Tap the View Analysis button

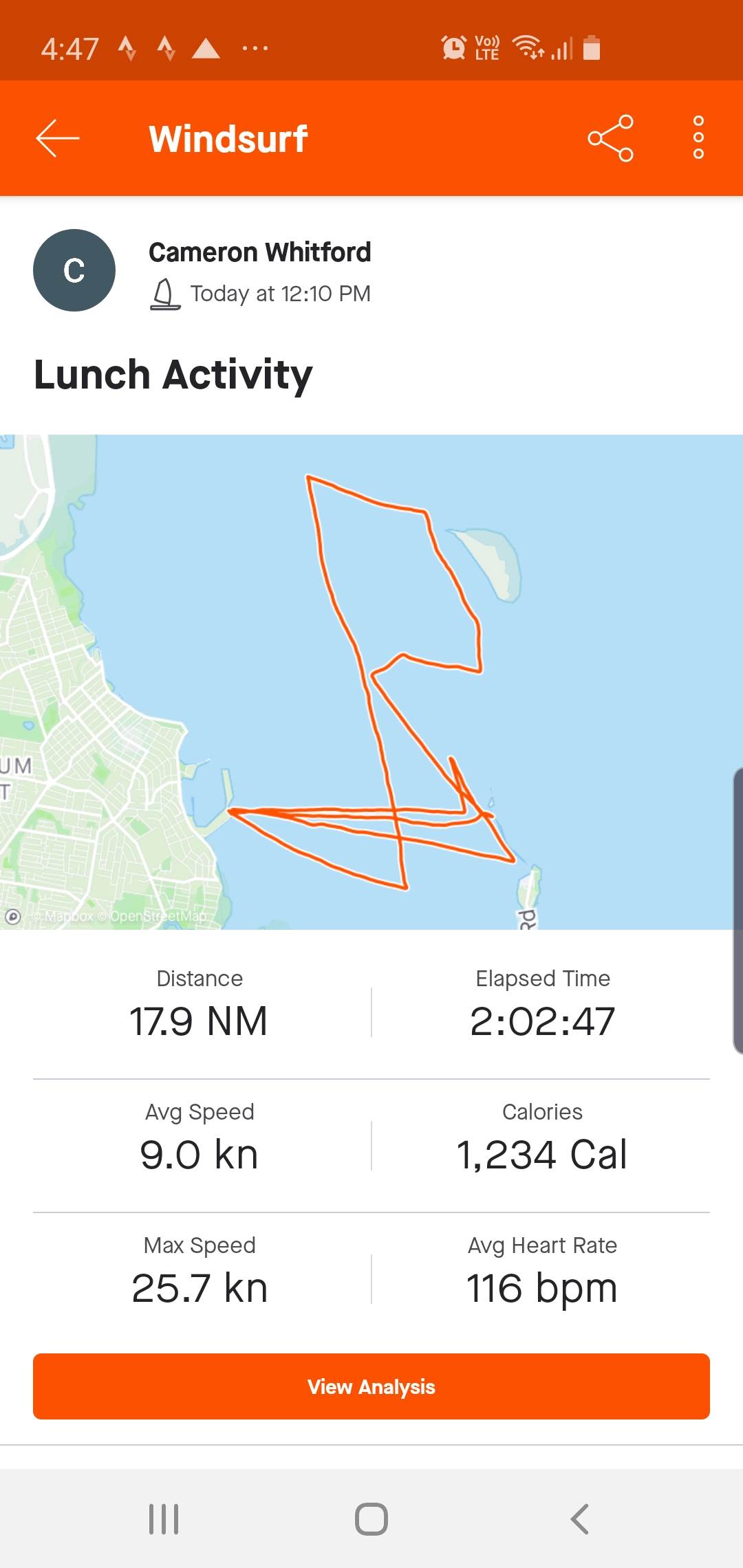click(371, 1386)
